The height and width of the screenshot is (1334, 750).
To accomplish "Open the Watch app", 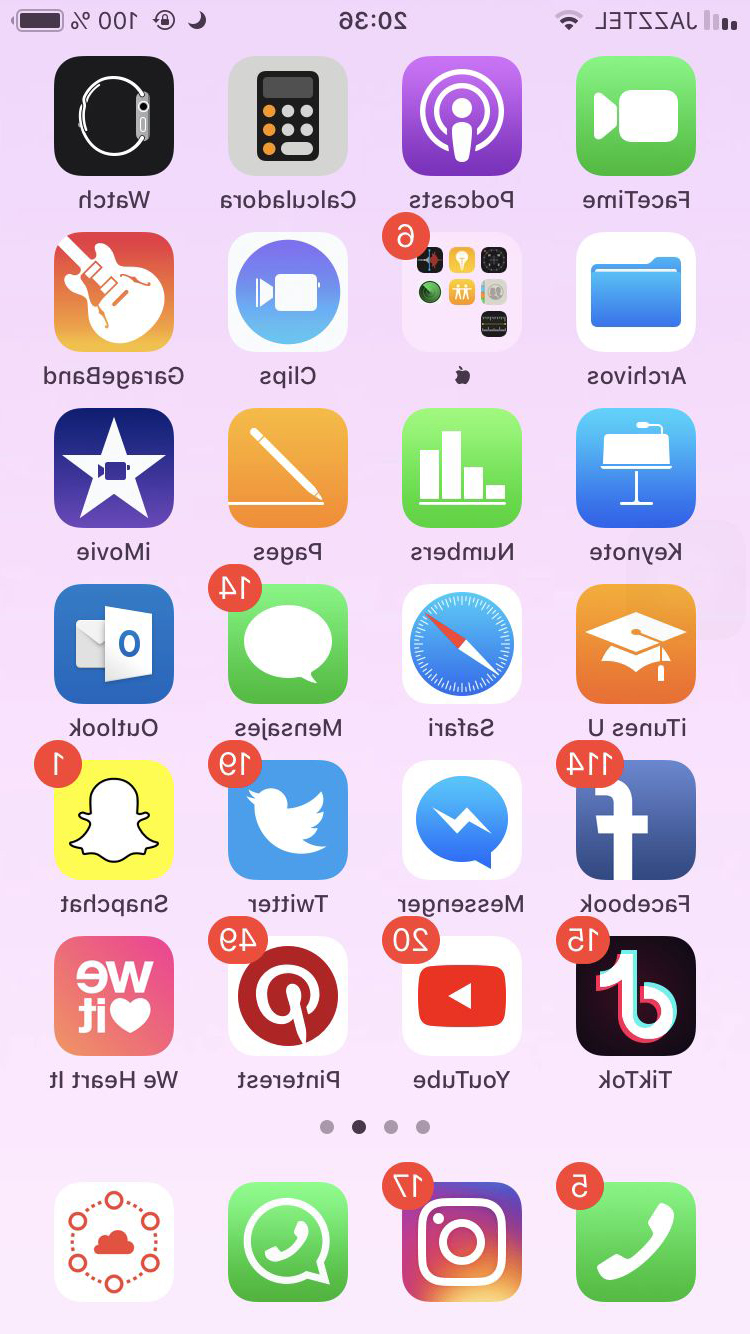I will (114, 116).
